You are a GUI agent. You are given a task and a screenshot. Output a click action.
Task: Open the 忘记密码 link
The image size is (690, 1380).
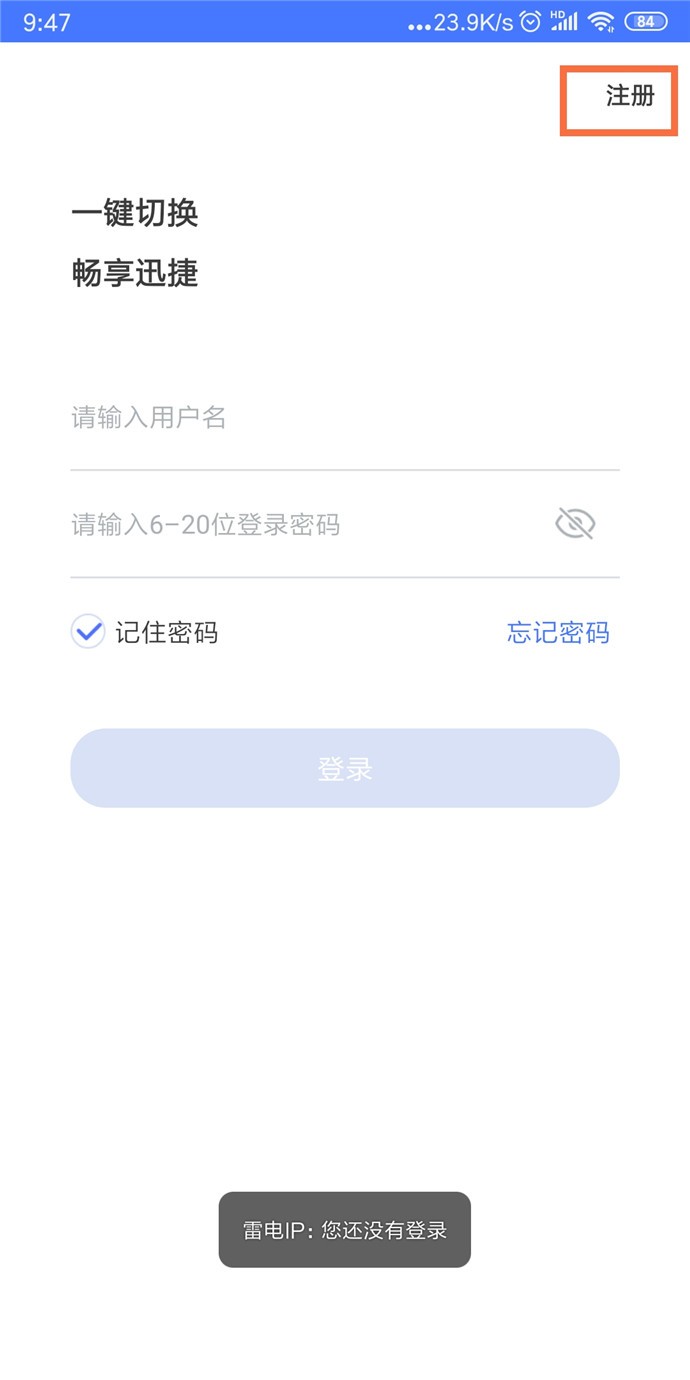(558, 632)
